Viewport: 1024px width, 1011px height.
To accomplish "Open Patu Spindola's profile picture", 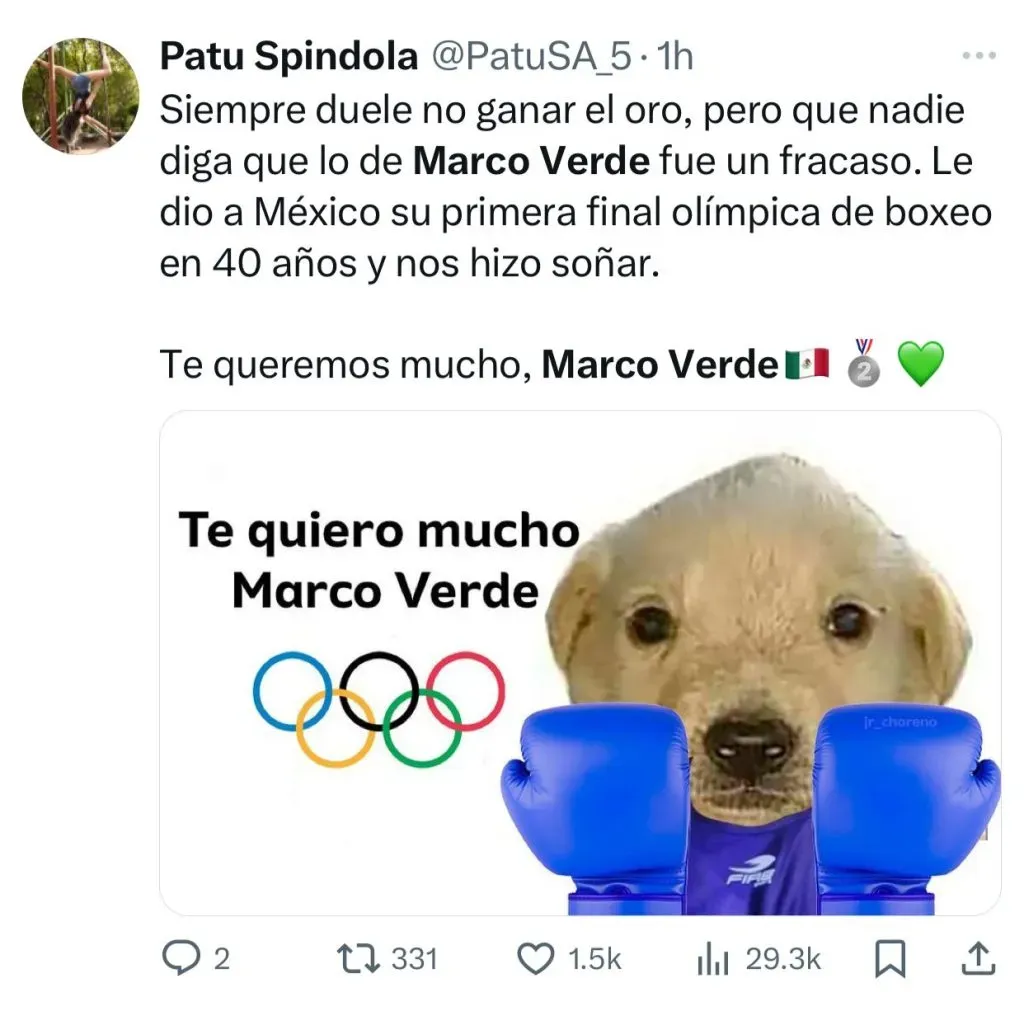I will pyautogui.click(x=82, y=96).
